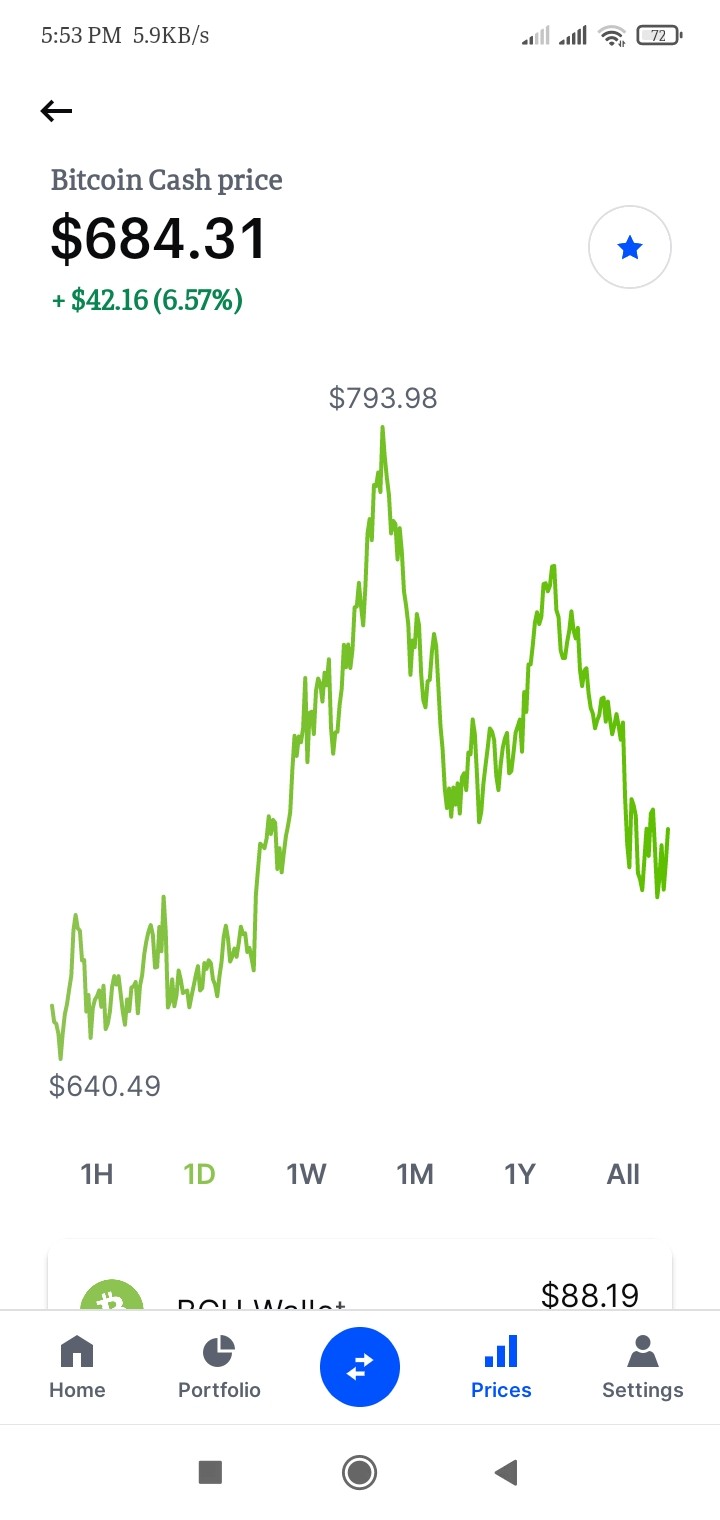Switch chart to 1W range
Screen dimensions: 720x1520
[307, 1174]
